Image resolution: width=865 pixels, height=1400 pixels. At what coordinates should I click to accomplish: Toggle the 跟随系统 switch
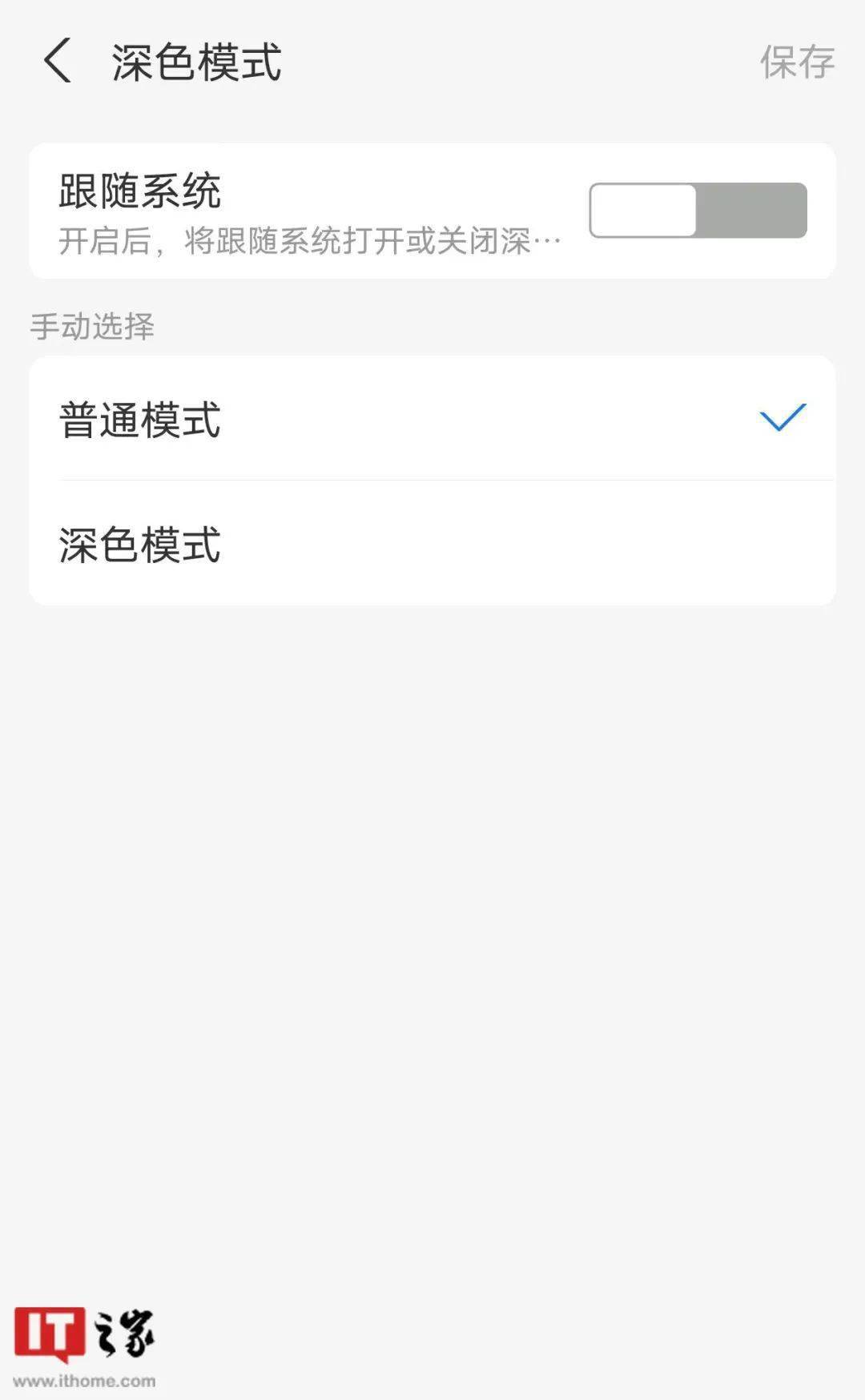[698, 211]
